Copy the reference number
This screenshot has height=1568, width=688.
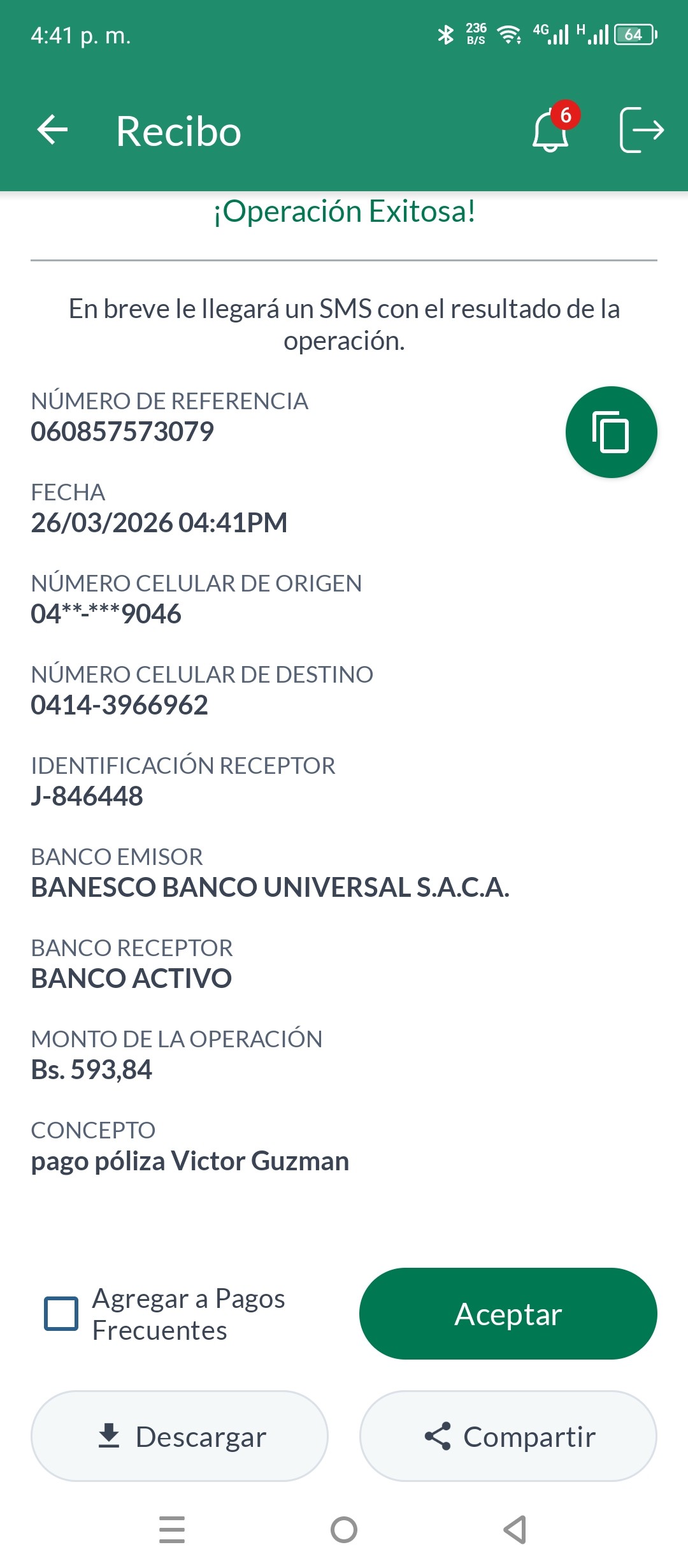point(611,432)
